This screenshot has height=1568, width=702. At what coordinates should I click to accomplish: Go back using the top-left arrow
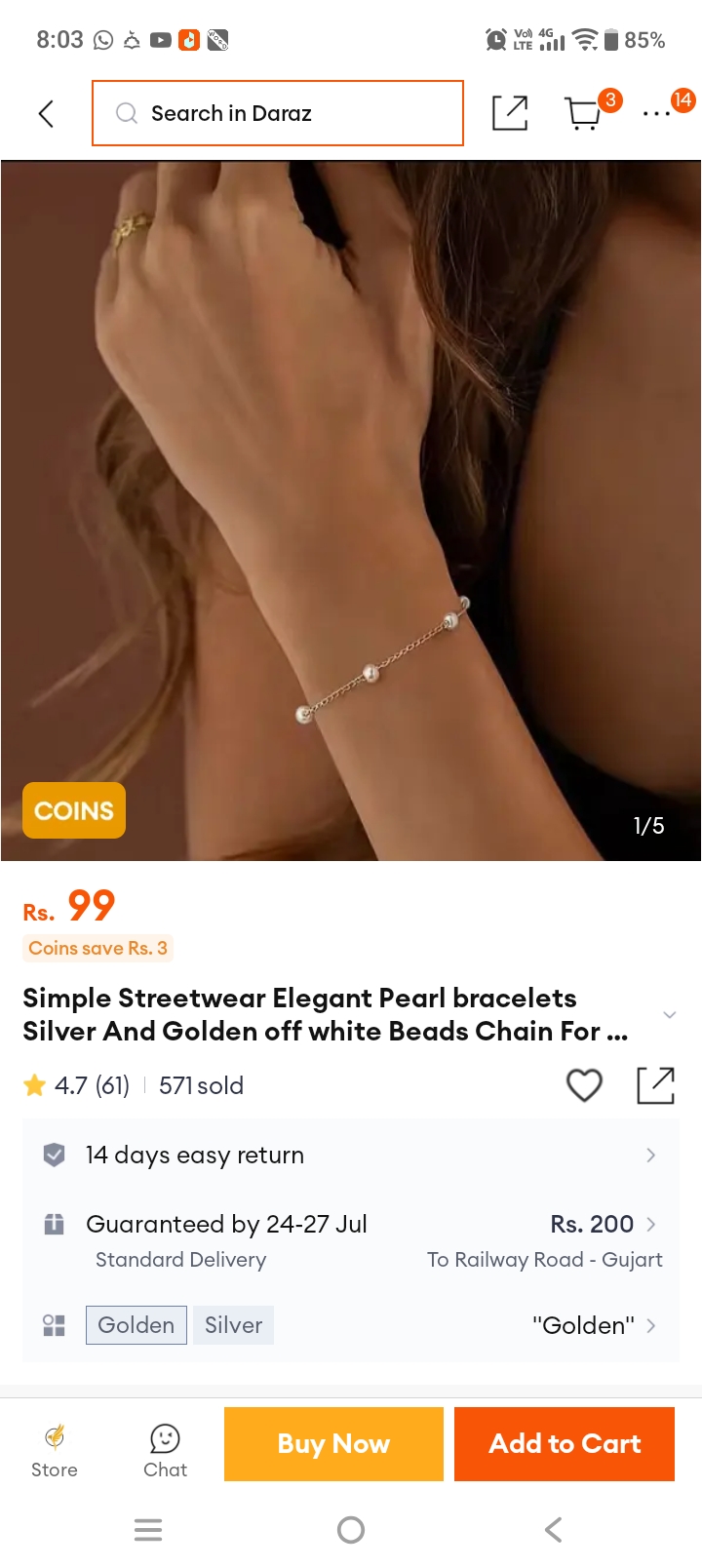[46, 113]
